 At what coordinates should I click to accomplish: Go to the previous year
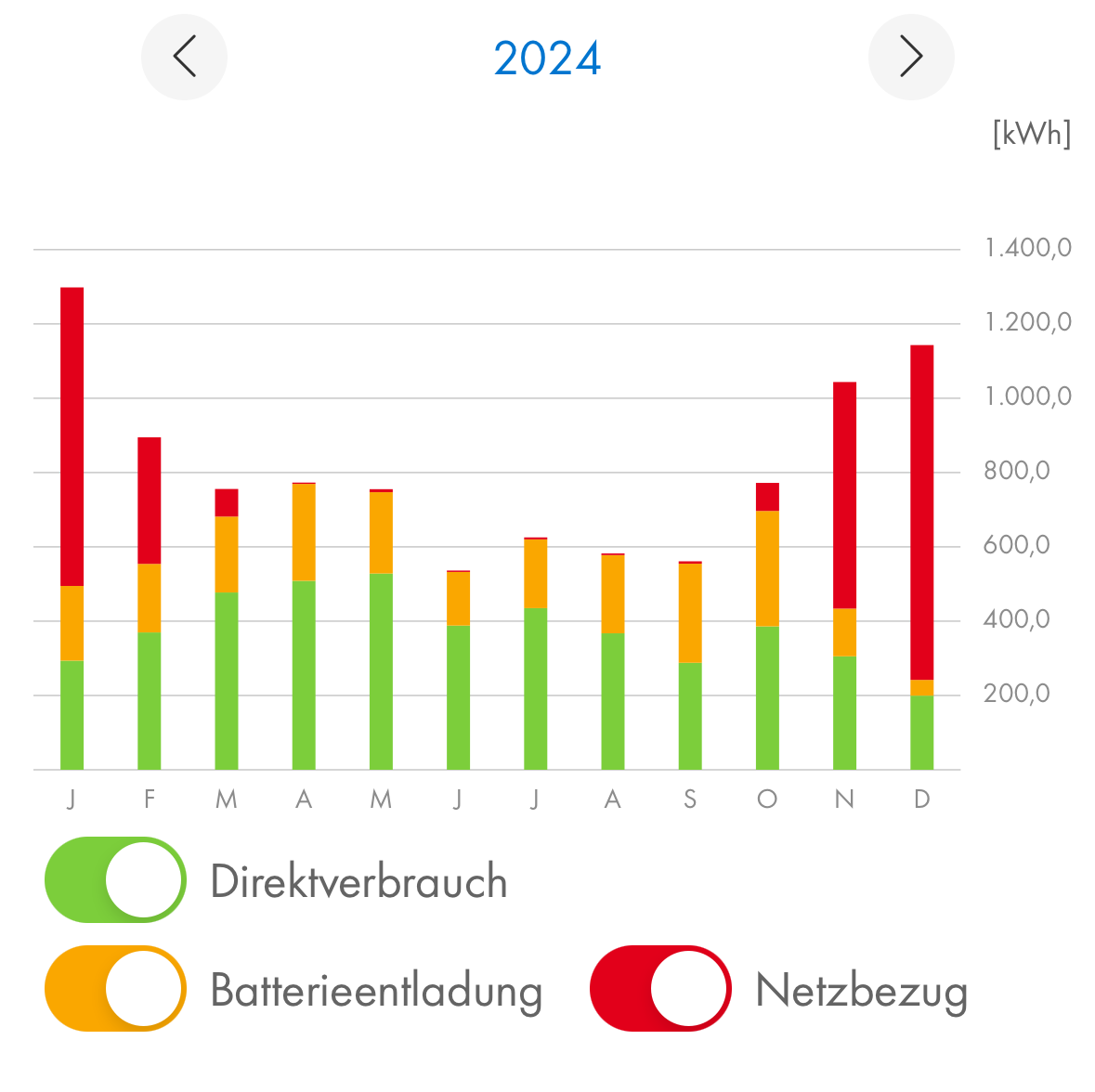[x=184, y=57]
